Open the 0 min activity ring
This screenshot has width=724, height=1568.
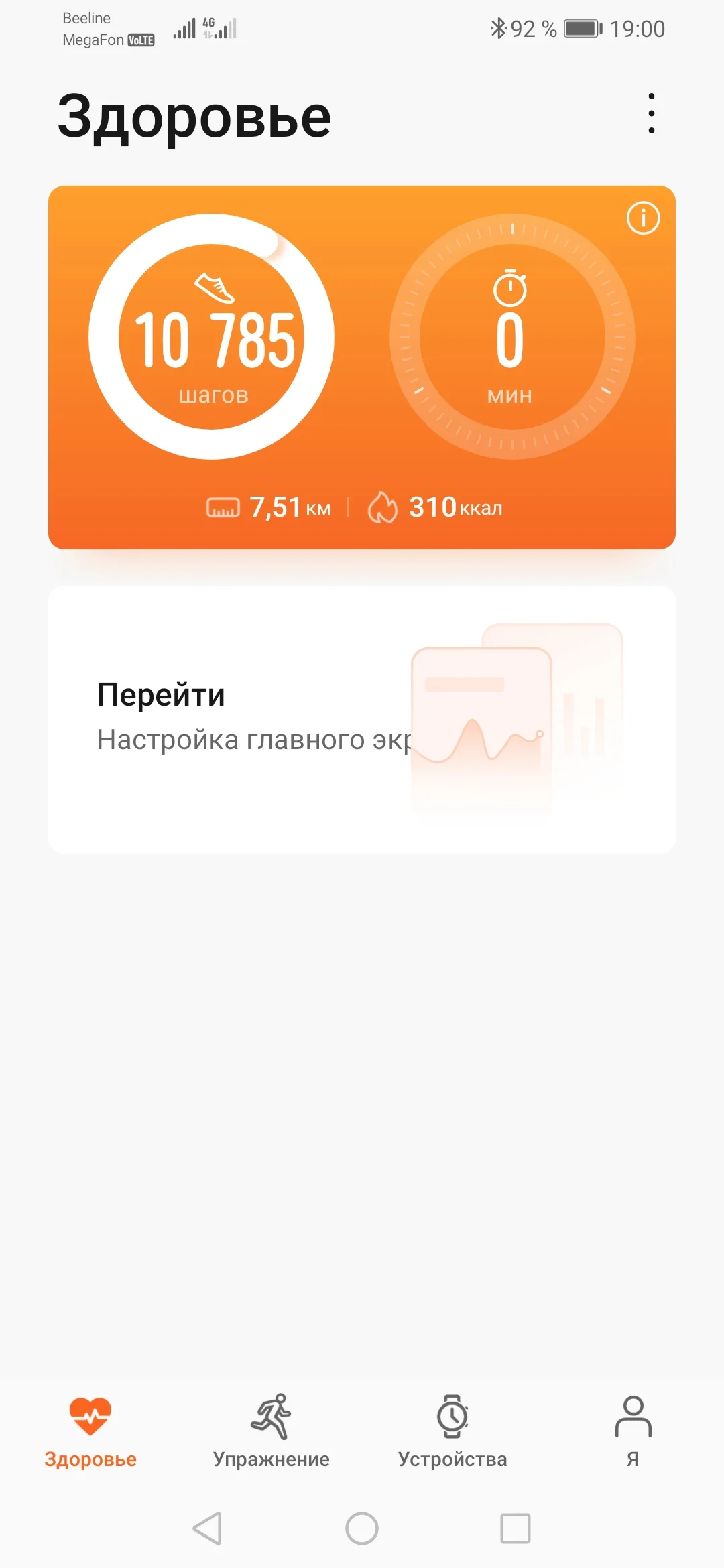pos(511,337)
